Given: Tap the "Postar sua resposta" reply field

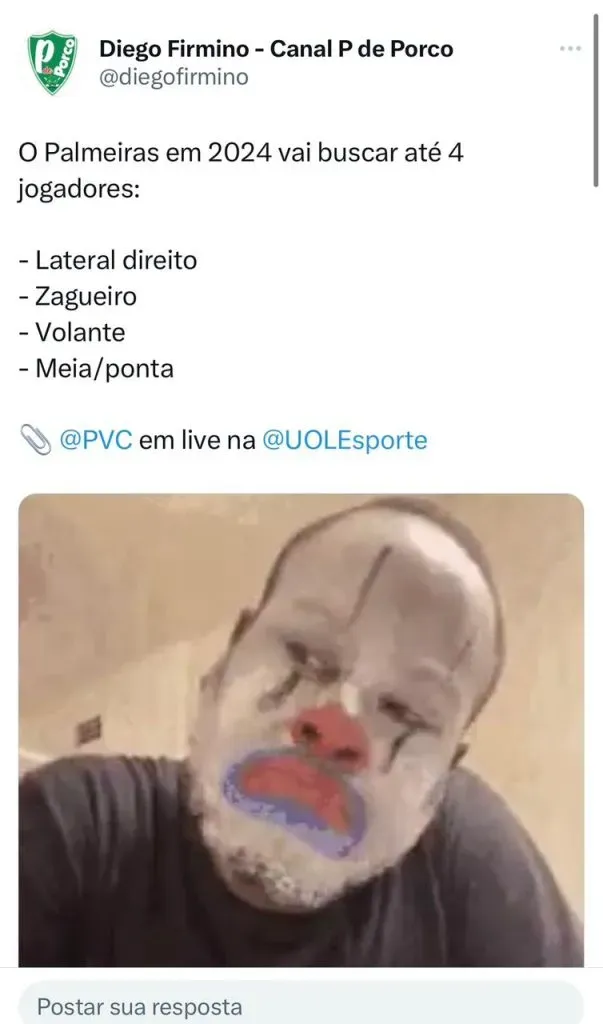Looking at the screenshot, I should pos(300,1005).
